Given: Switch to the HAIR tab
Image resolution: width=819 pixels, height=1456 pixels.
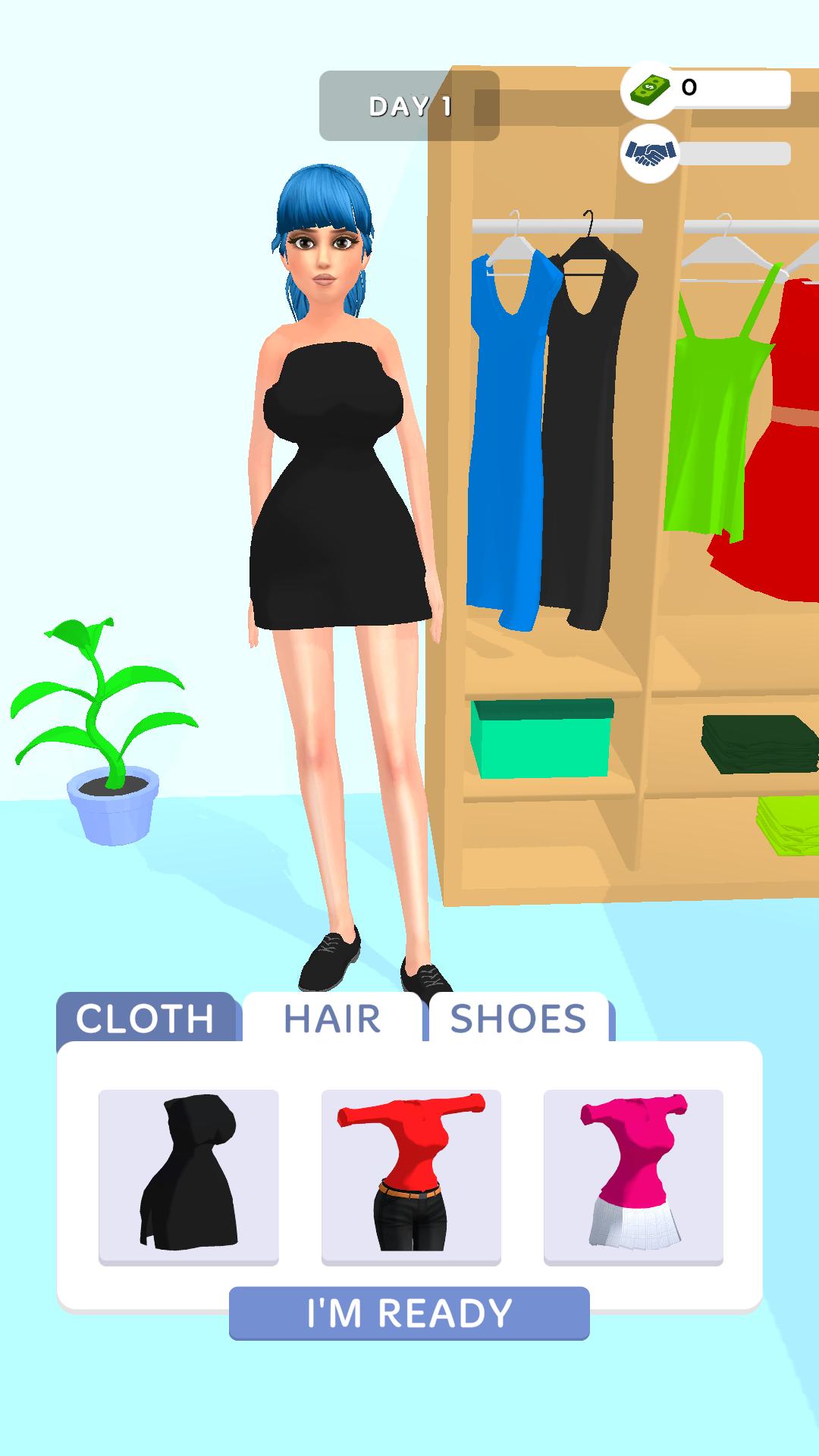Looking at the screenshot, I should pyautogui.click(x=331, y=1018).
